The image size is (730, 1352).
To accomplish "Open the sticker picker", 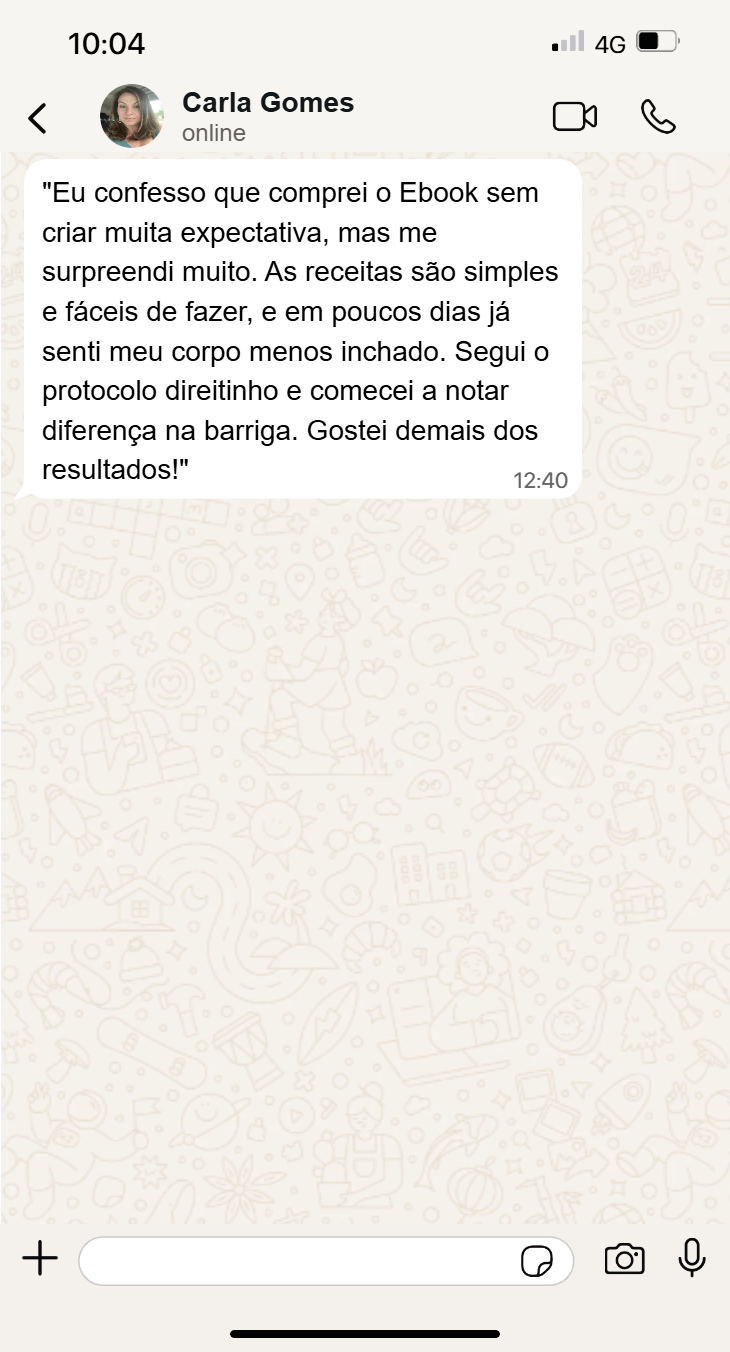I will pos(537,1261).
